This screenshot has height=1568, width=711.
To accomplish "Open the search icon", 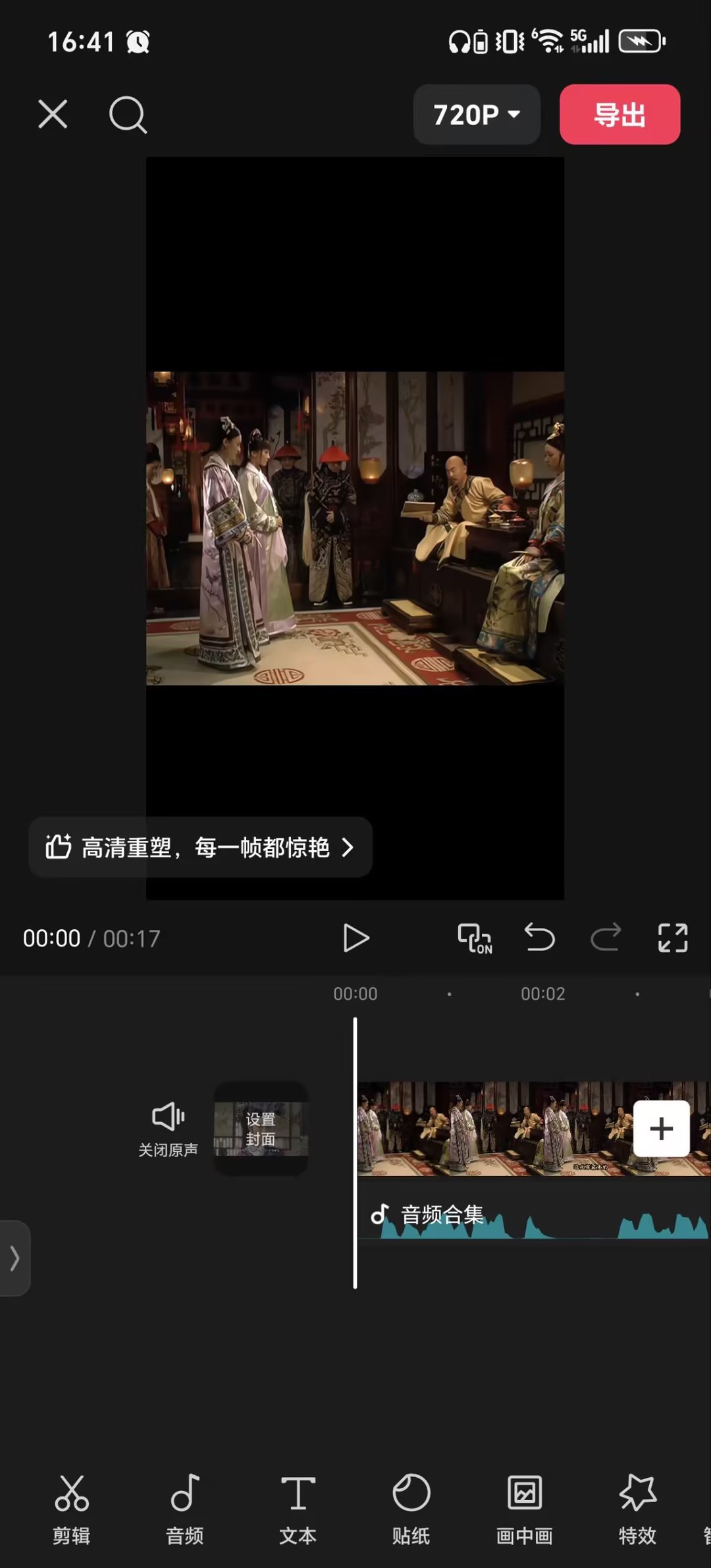I will tap(128, 115).
